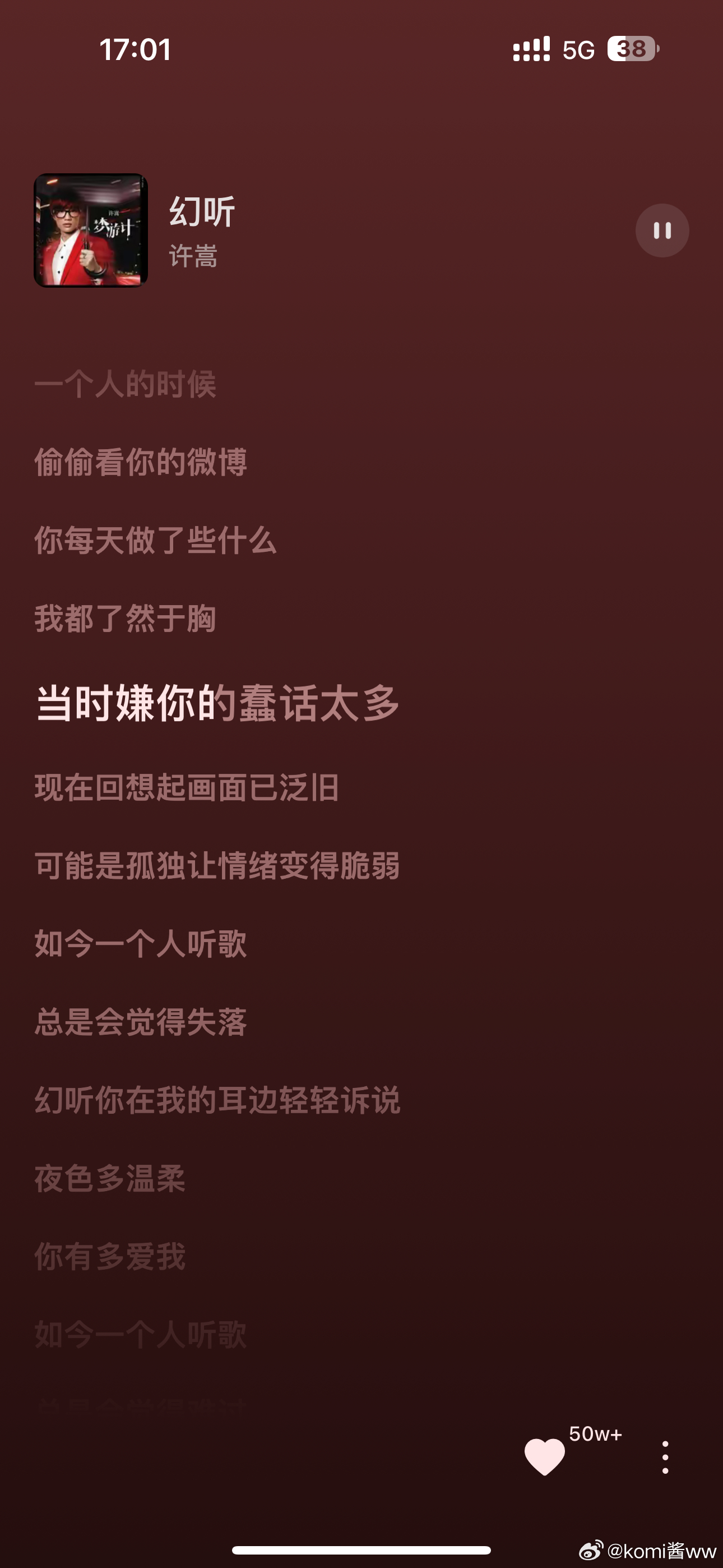Open the 梦游计 album cover
This screenshot has height=1568, width=723.
coord(91,230)
